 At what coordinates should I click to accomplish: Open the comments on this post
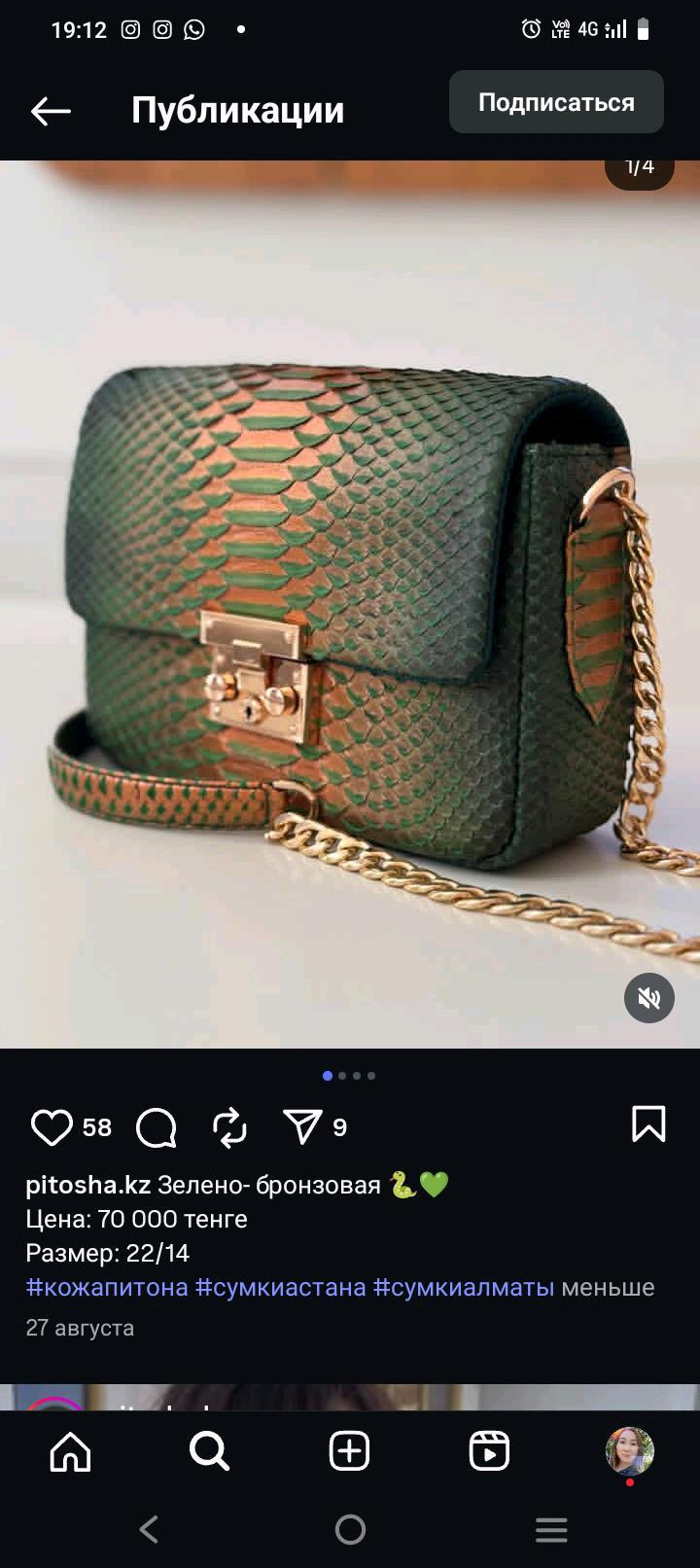(156, 1127)
